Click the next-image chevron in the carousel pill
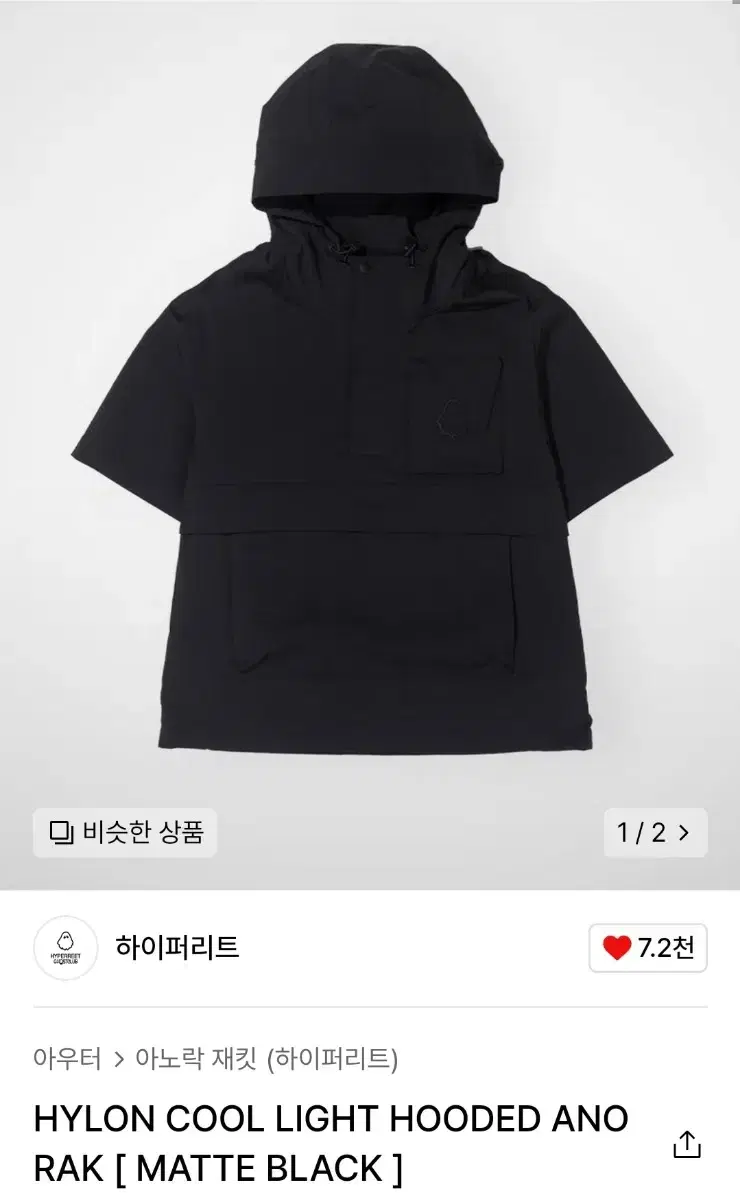The height and width of the screenshot is (1200, 740). (681, 833)
